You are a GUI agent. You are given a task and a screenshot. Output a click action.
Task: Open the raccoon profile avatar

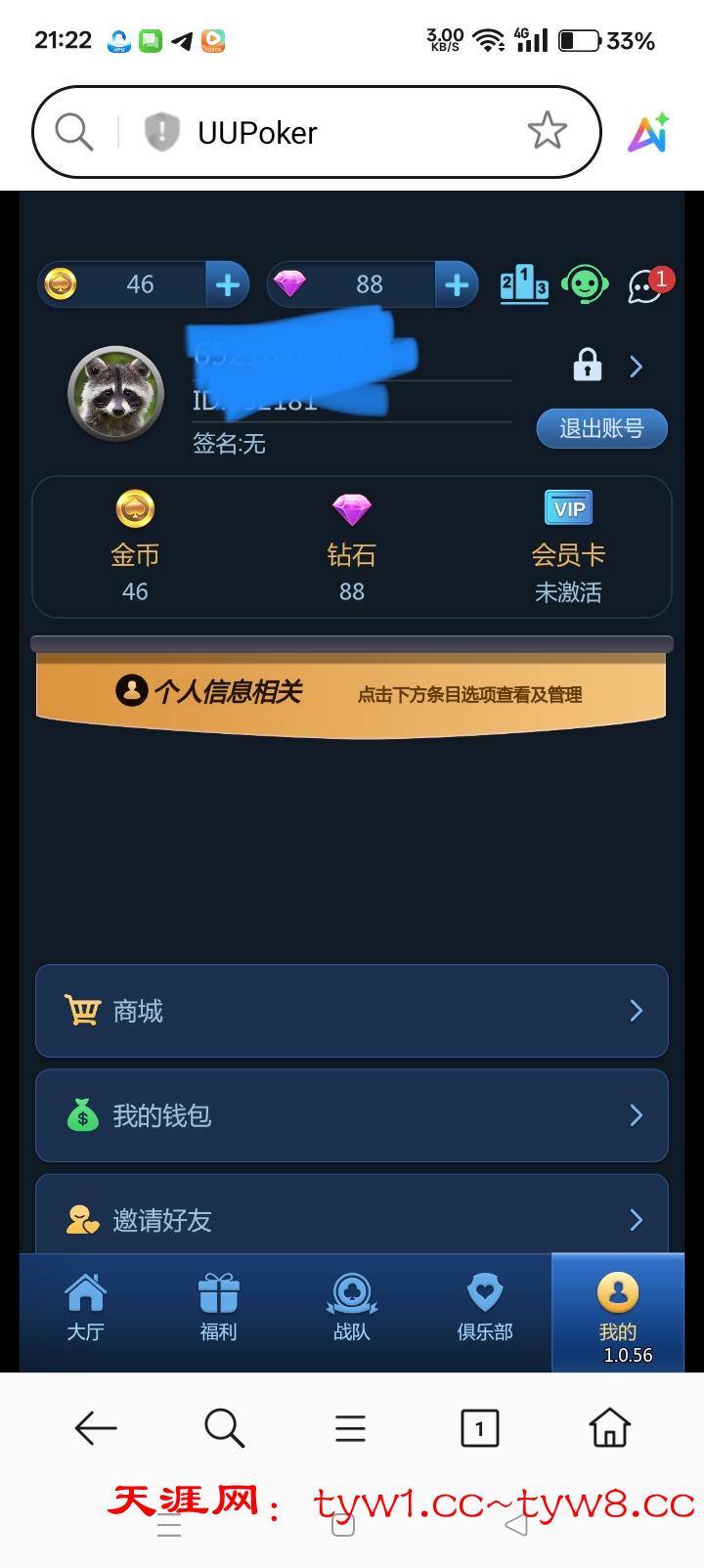pos(115,394)
